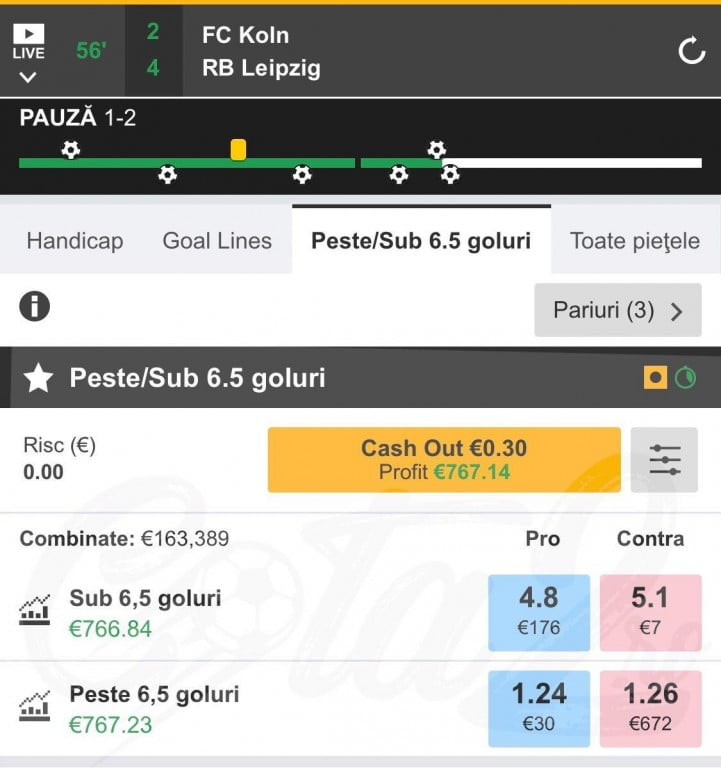Switch to the Handicap tab
This screenshot has width=721, height=768.
(75, 241)
